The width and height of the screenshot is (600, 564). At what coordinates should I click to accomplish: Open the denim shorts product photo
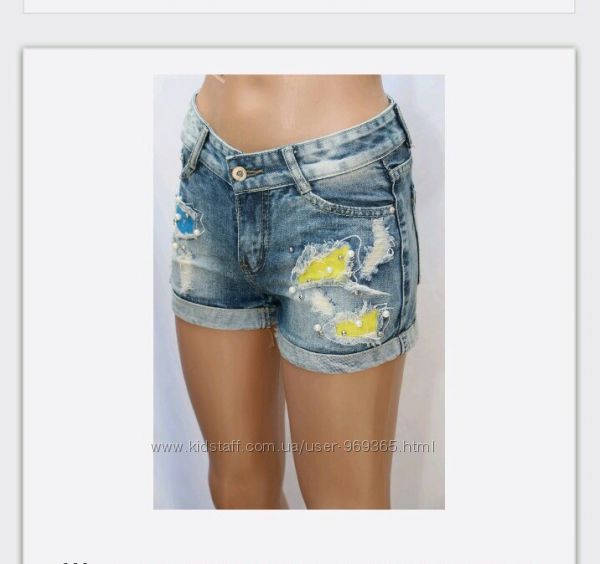point(299,291)
